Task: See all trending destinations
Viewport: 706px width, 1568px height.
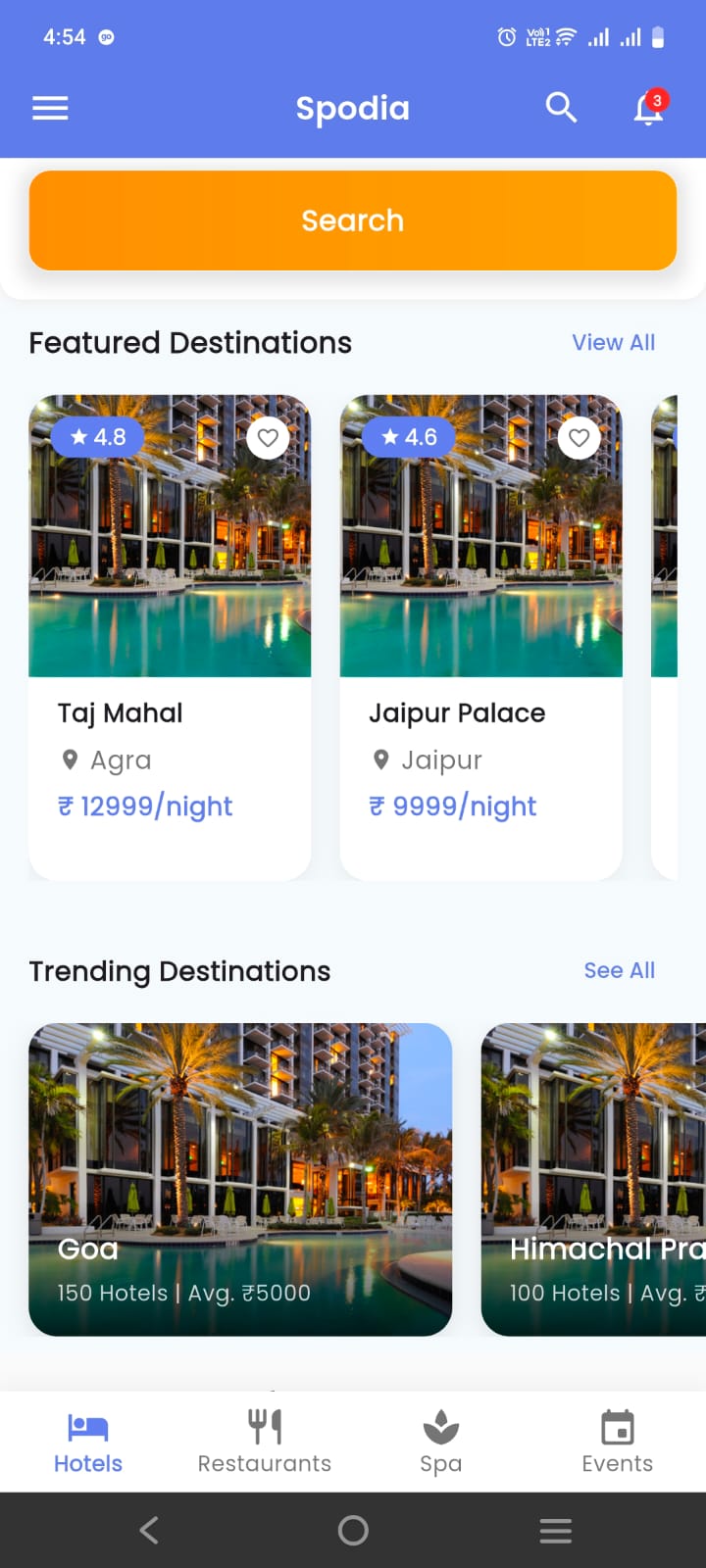Action: 619,970
